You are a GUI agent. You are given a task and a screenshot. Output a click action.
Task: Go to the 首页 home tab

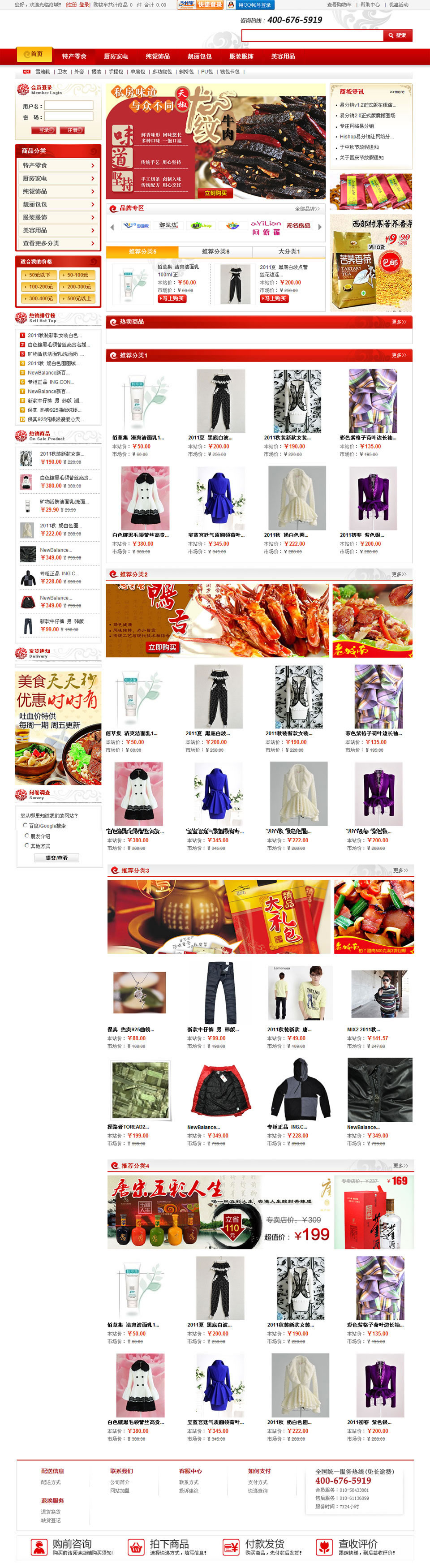[x=34, y=54]
